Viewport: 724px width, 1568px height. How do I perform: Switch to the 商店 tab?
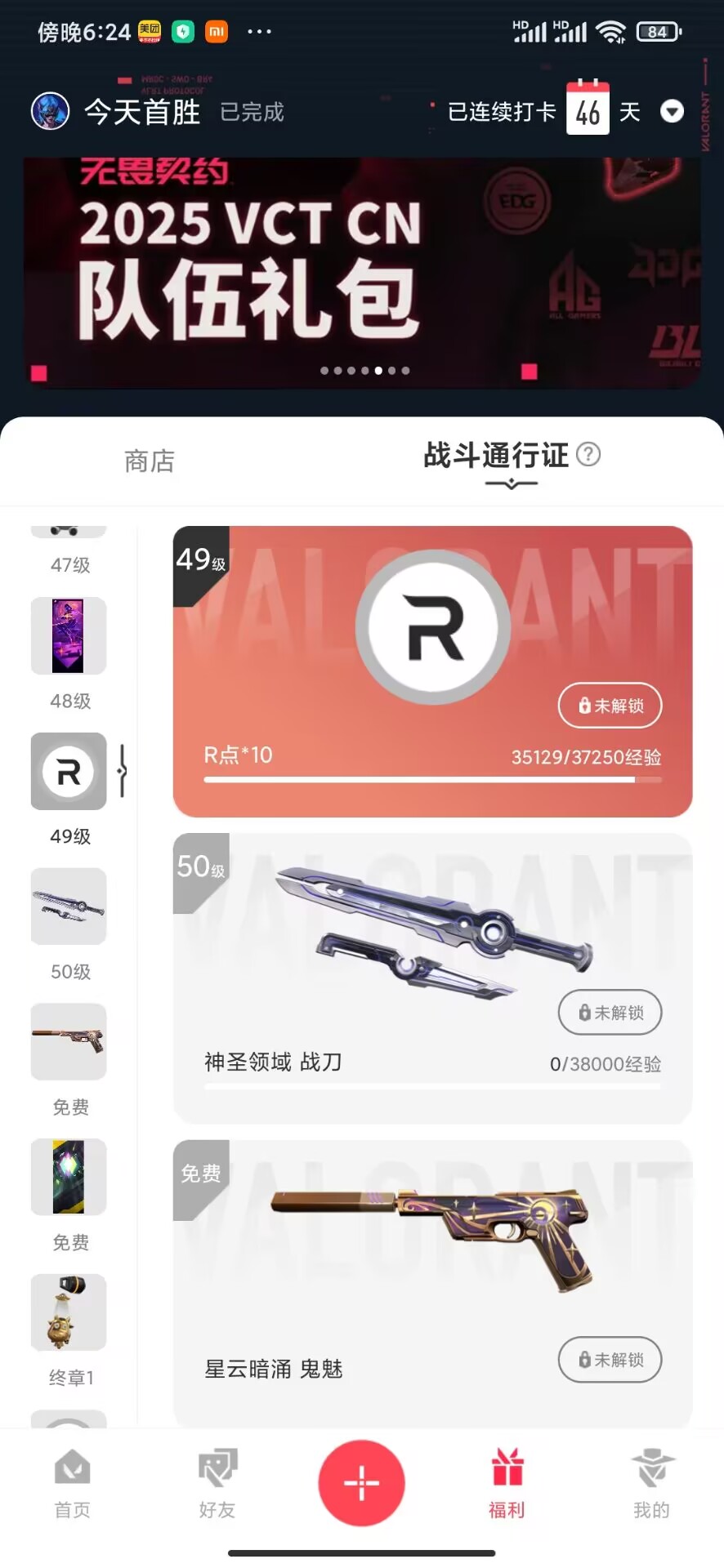[150, 461]
